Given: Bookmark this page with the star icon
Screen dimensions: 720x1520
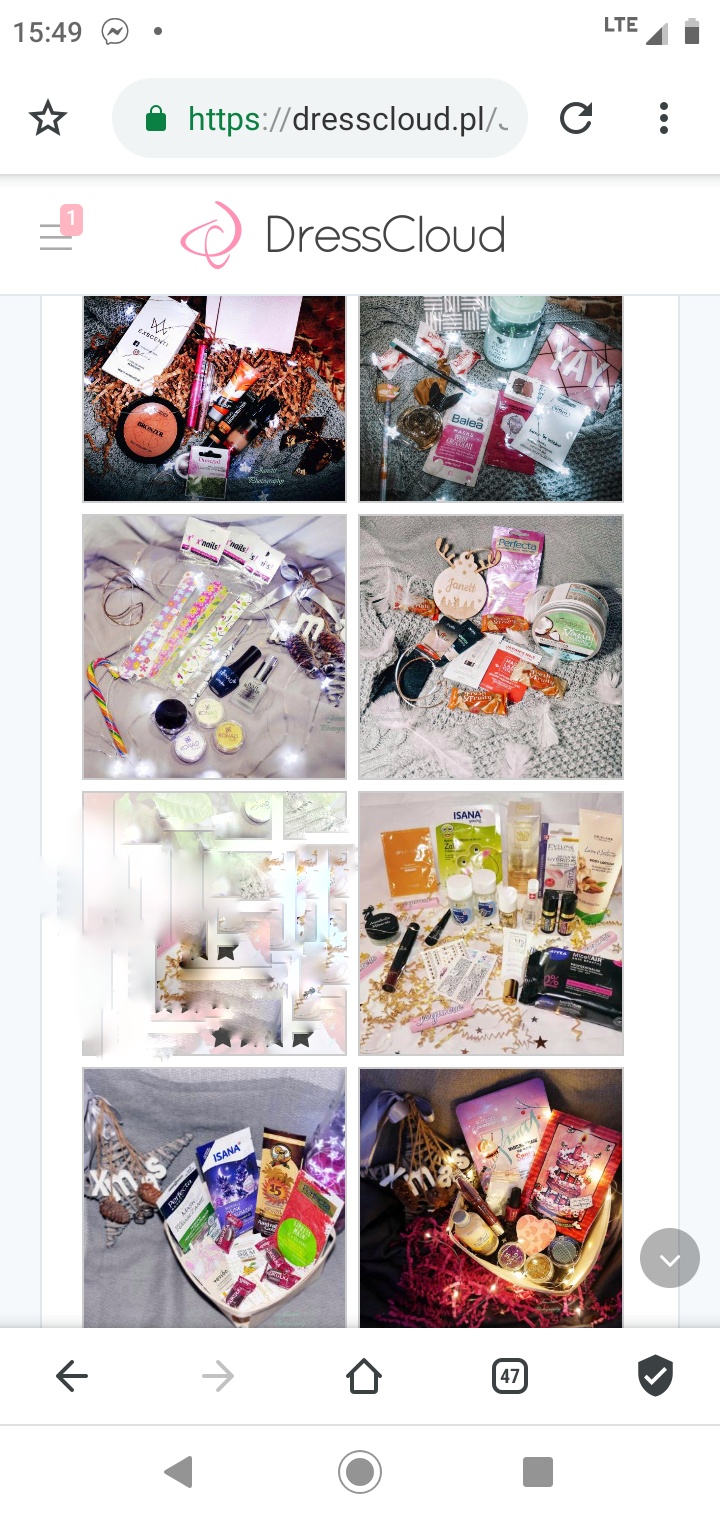Looking at the screenshot, I should tap(47, 119).
